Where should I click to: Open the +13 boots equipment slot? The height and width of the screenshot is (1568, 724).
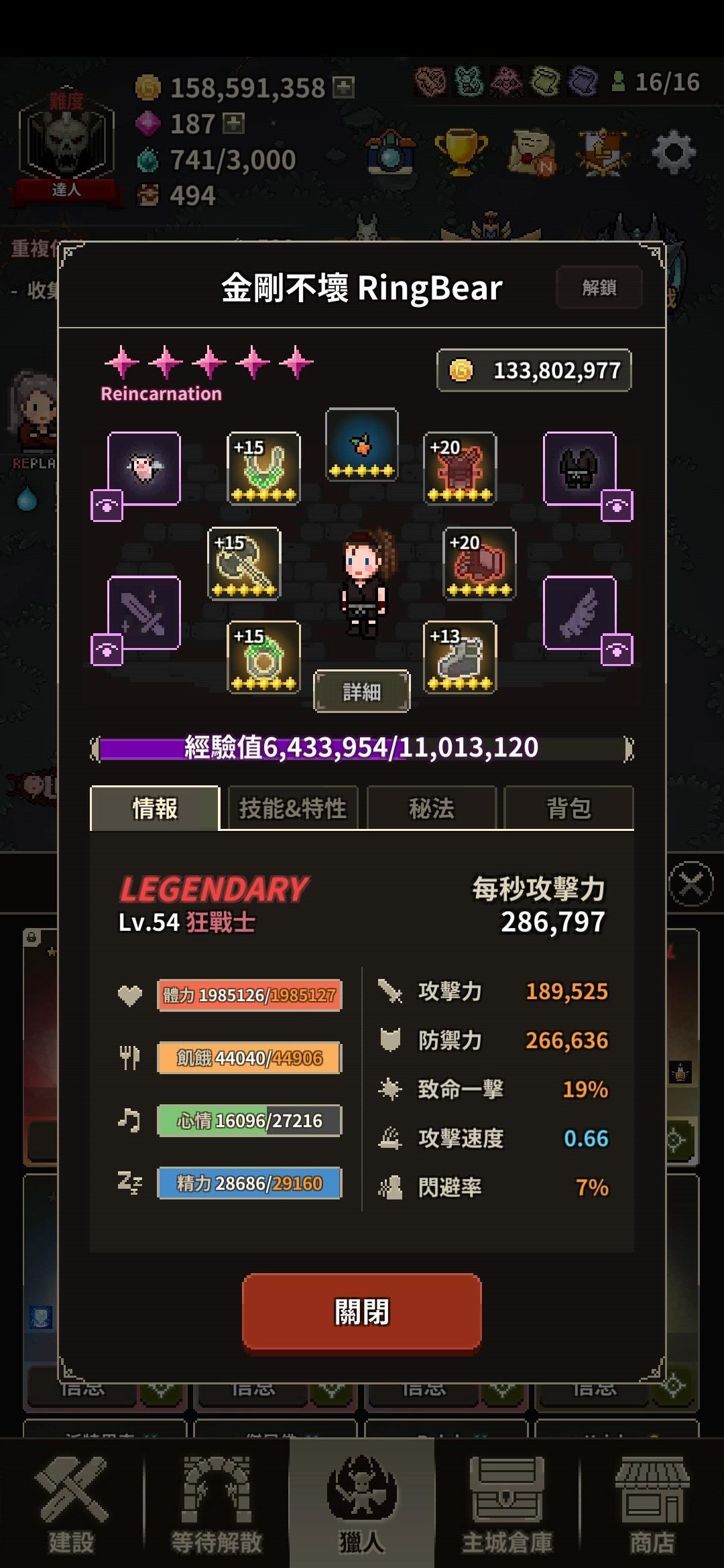coord(460,657)
